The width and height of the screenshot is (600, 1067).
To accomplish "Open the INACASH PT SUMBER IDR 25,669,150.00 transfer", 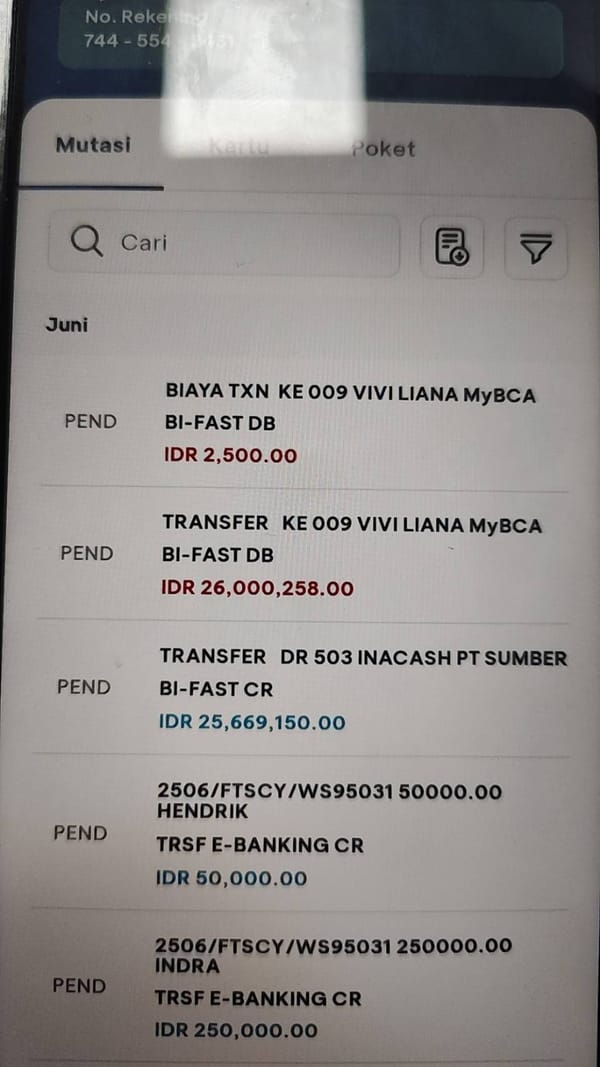I will point(301,689).
